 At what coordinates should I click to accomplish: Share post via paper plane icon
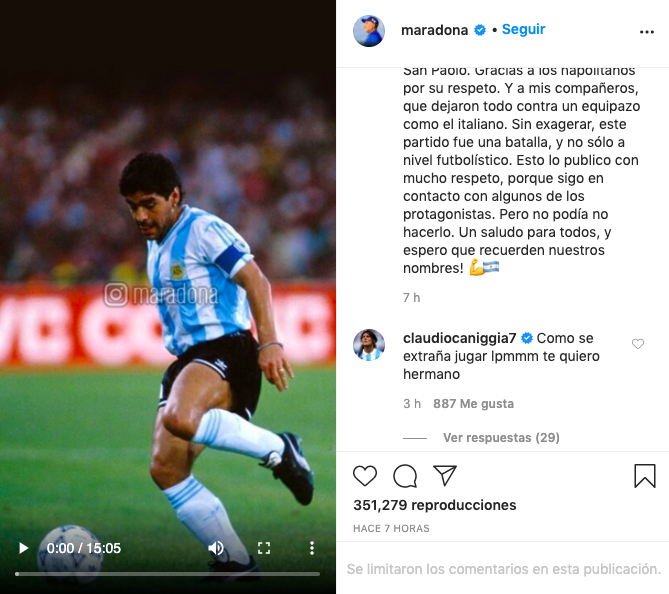point(445,476)
